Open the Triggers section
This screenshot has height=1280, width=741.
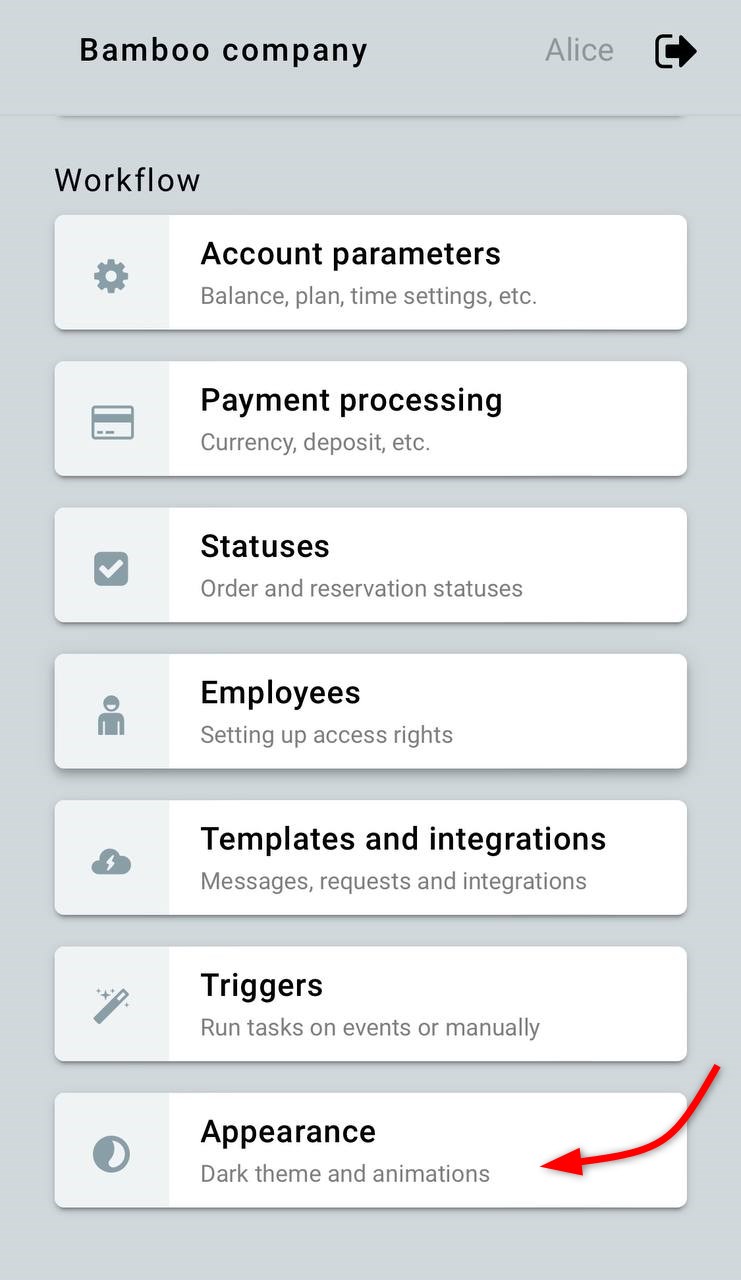click(x=370, y=1004)
